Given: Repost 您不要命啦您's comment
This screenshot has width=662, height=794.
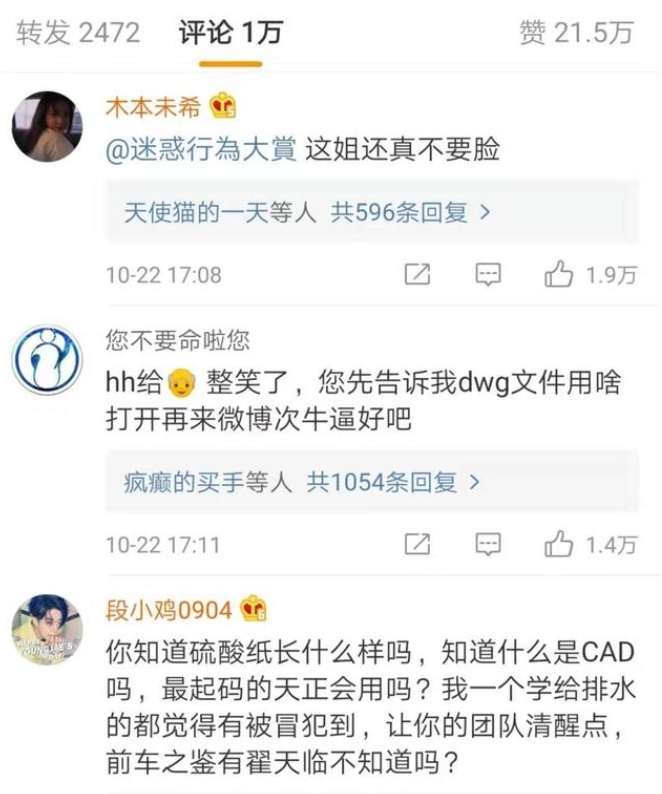Looking at the screenshot, I should click(x=417, y=544).
